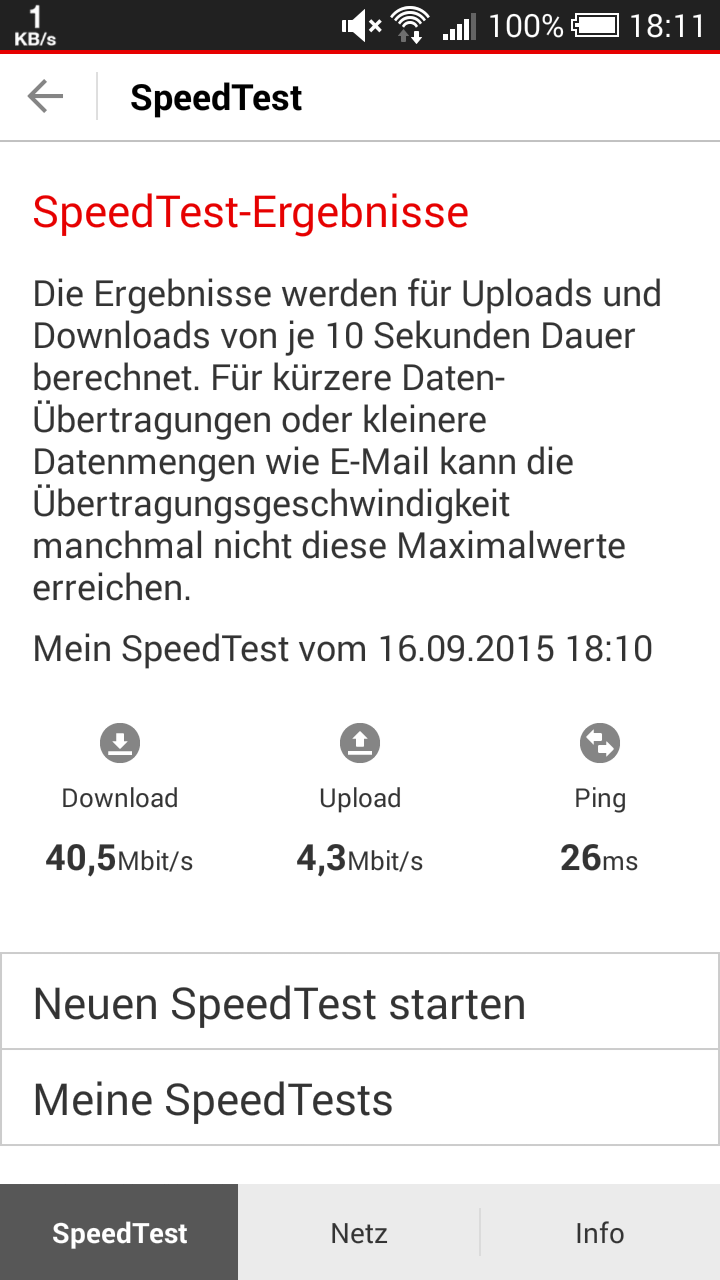The image size is (720, 1280).
Task: Go back using the arrow icon
Action: [46, 97]
